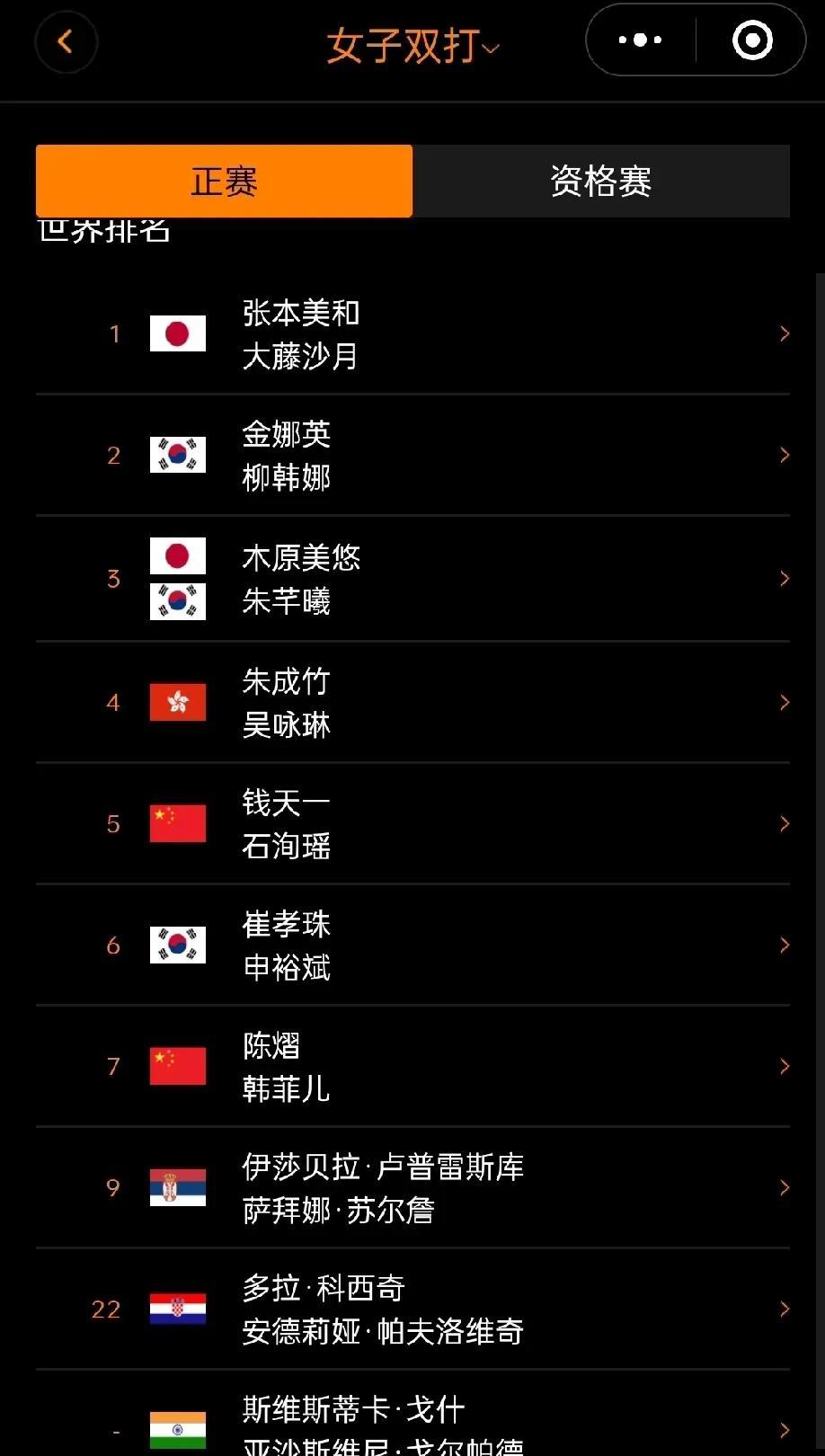
Task: Switch to the 资格赛 tab
Action: point(601,181)
